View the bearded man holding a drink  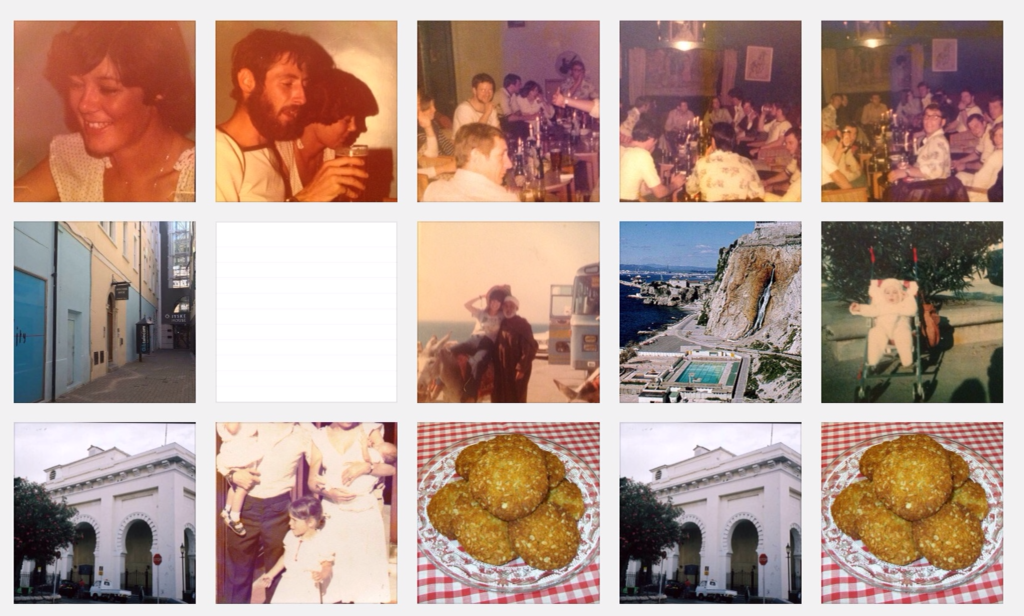coord(306,111)
